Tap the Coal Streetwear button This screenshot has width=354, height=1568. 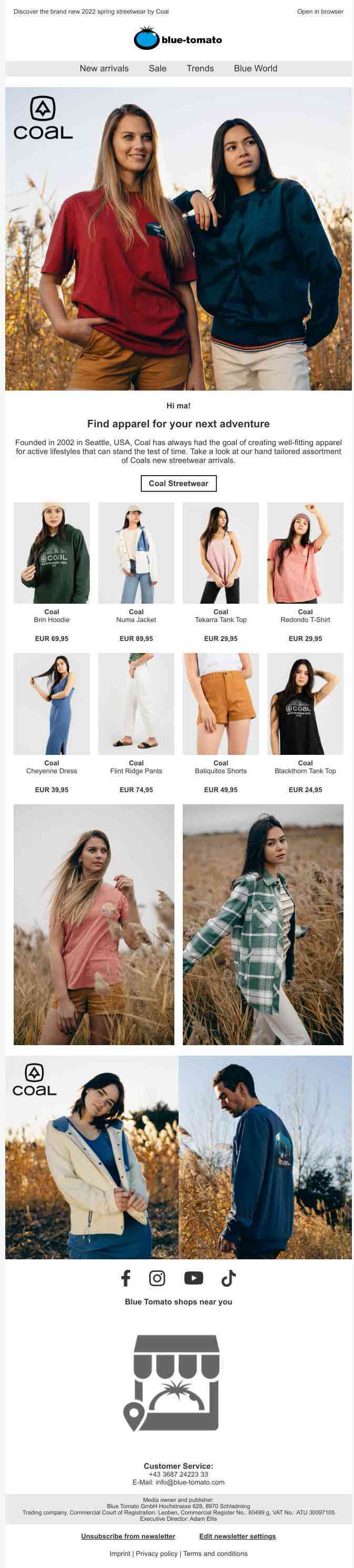click(179, 483)
